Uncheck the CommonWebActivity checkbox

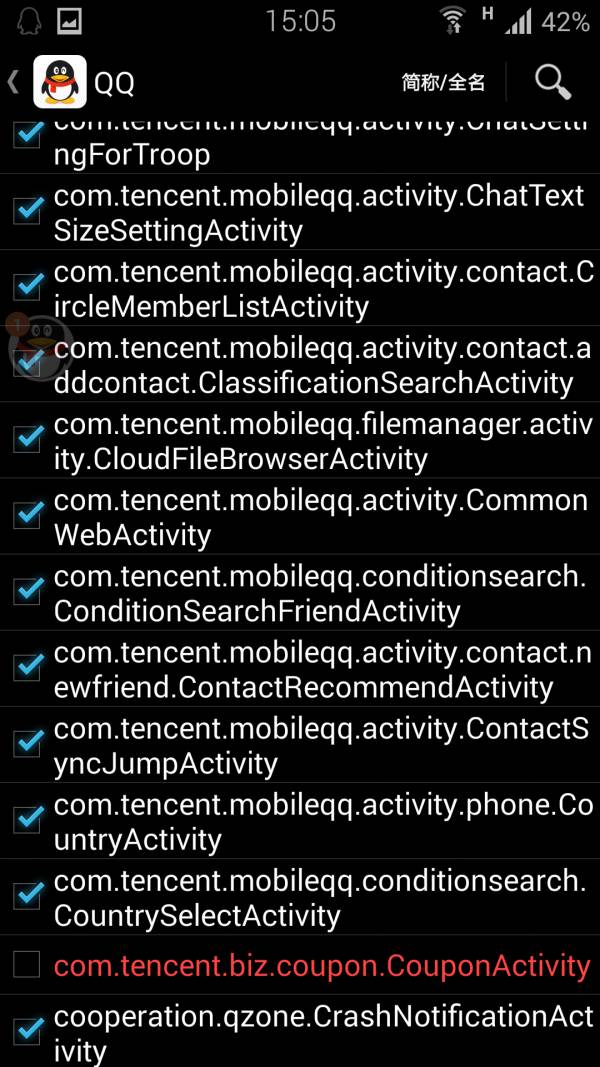[27, 516]
